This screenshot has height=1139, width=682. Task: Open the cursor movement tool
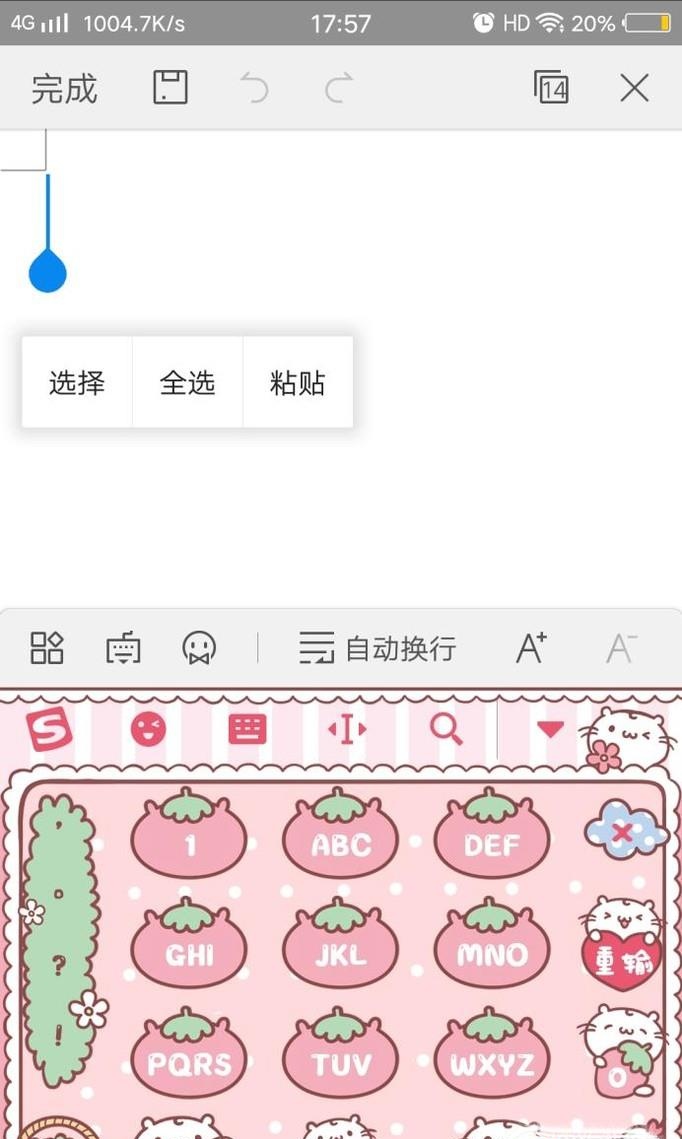tap(346, 729)
